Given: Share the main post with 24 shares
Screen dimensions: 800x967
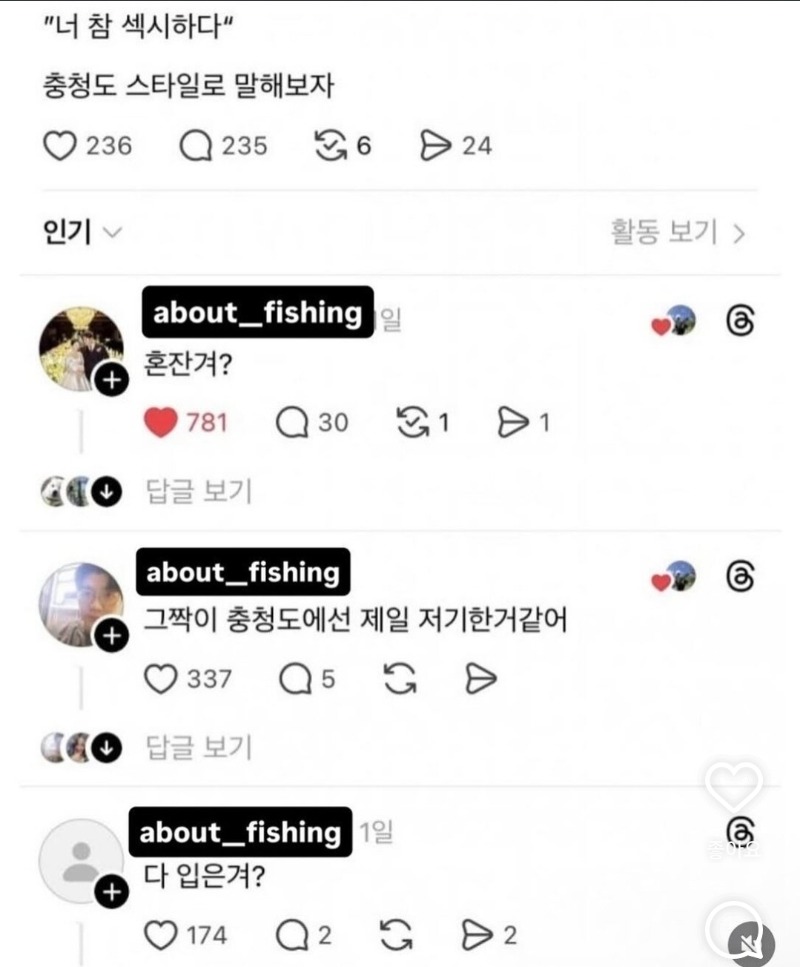Looking at the screenshot, I should click(436, 146).
